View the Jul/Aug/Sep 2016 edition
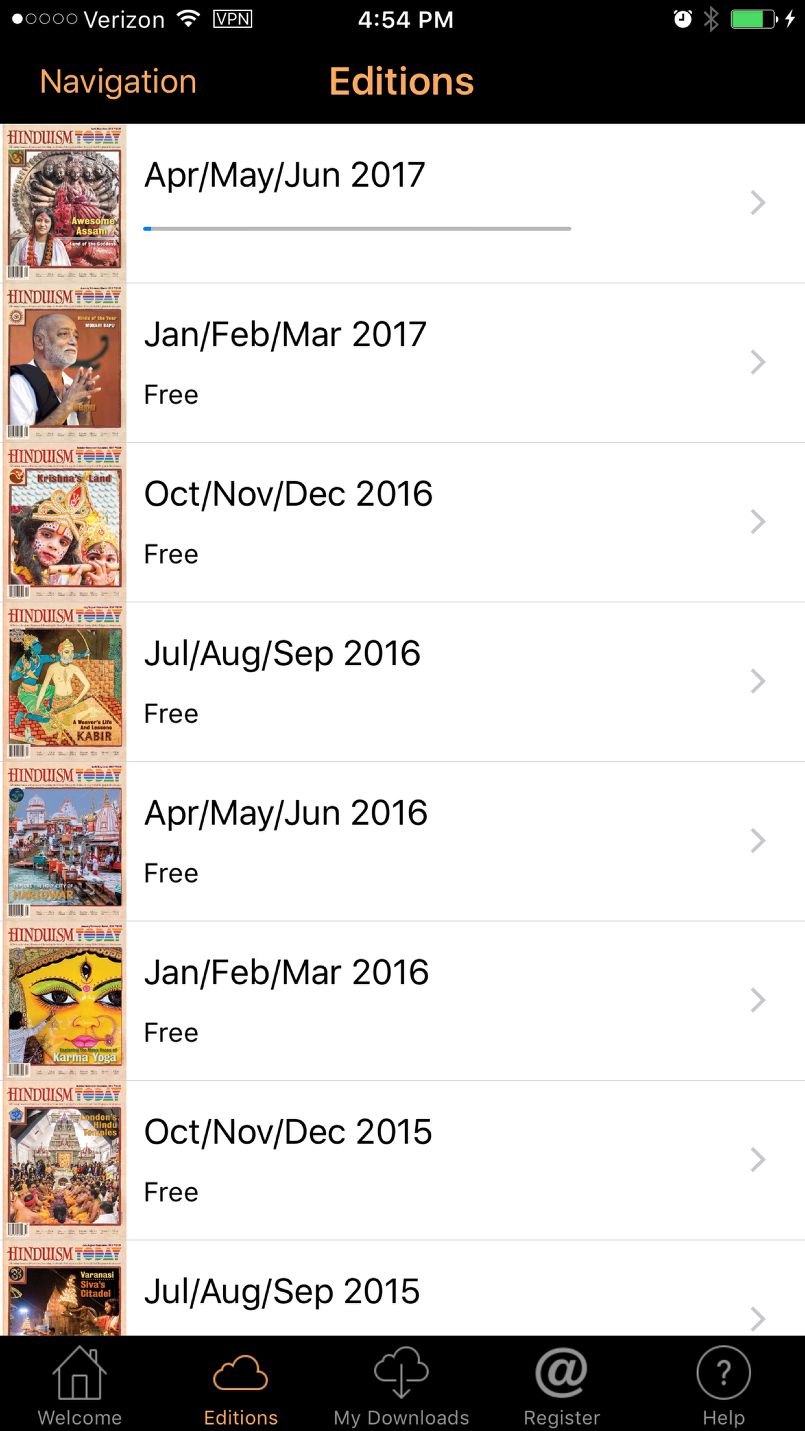 coord(400,681)
